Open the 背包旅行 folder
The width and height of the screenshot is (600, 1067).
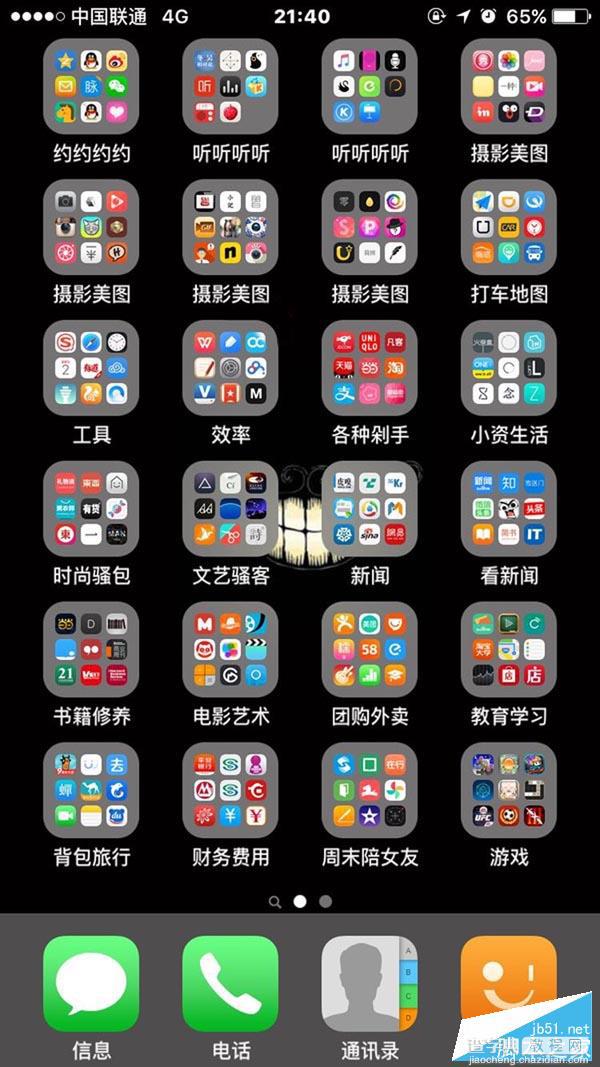pos(91,791)
